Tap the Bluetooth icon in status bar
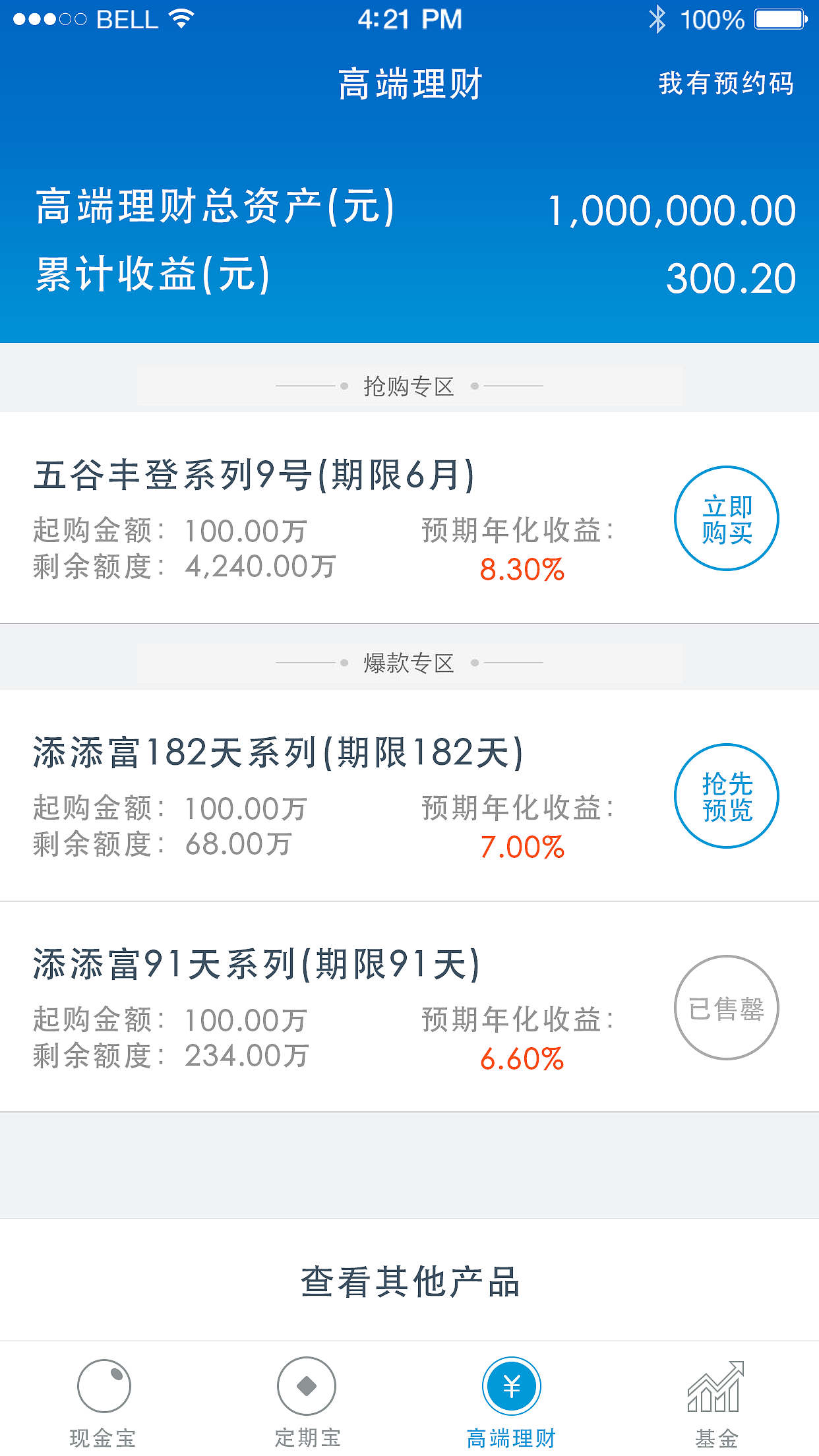 click(657, 19)
